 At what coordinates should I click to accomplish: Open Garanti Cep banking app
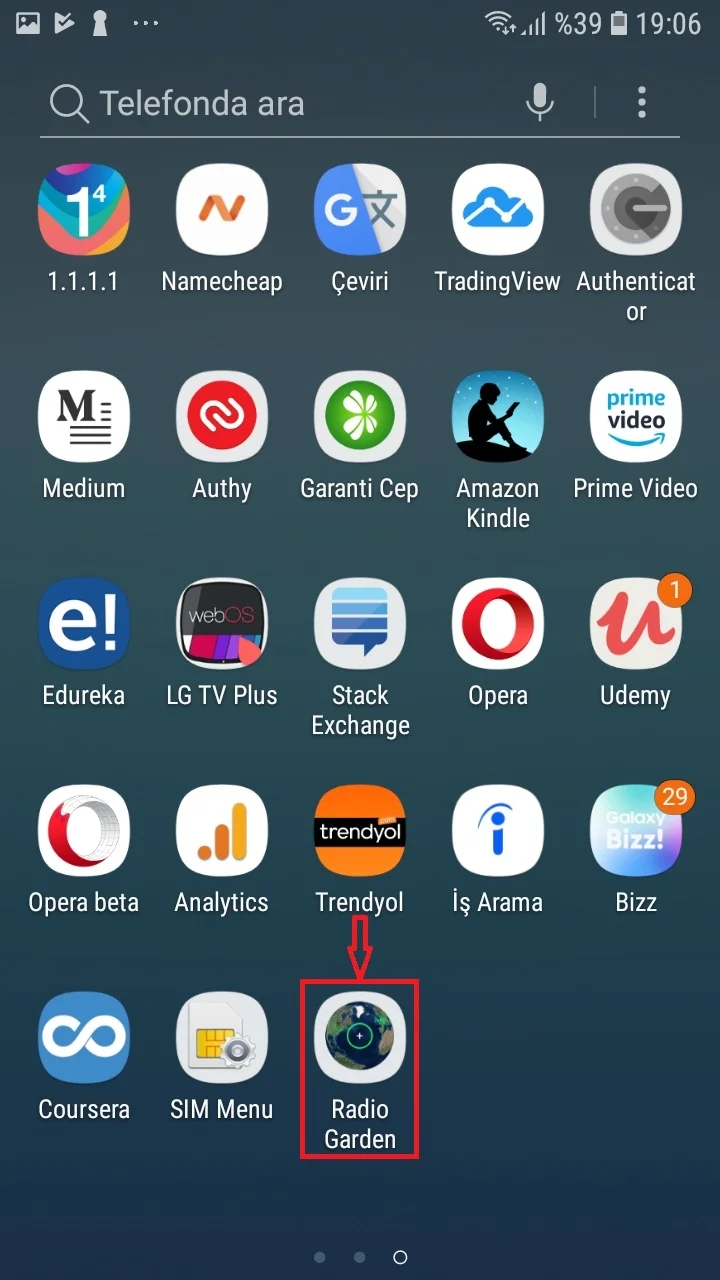360,417
